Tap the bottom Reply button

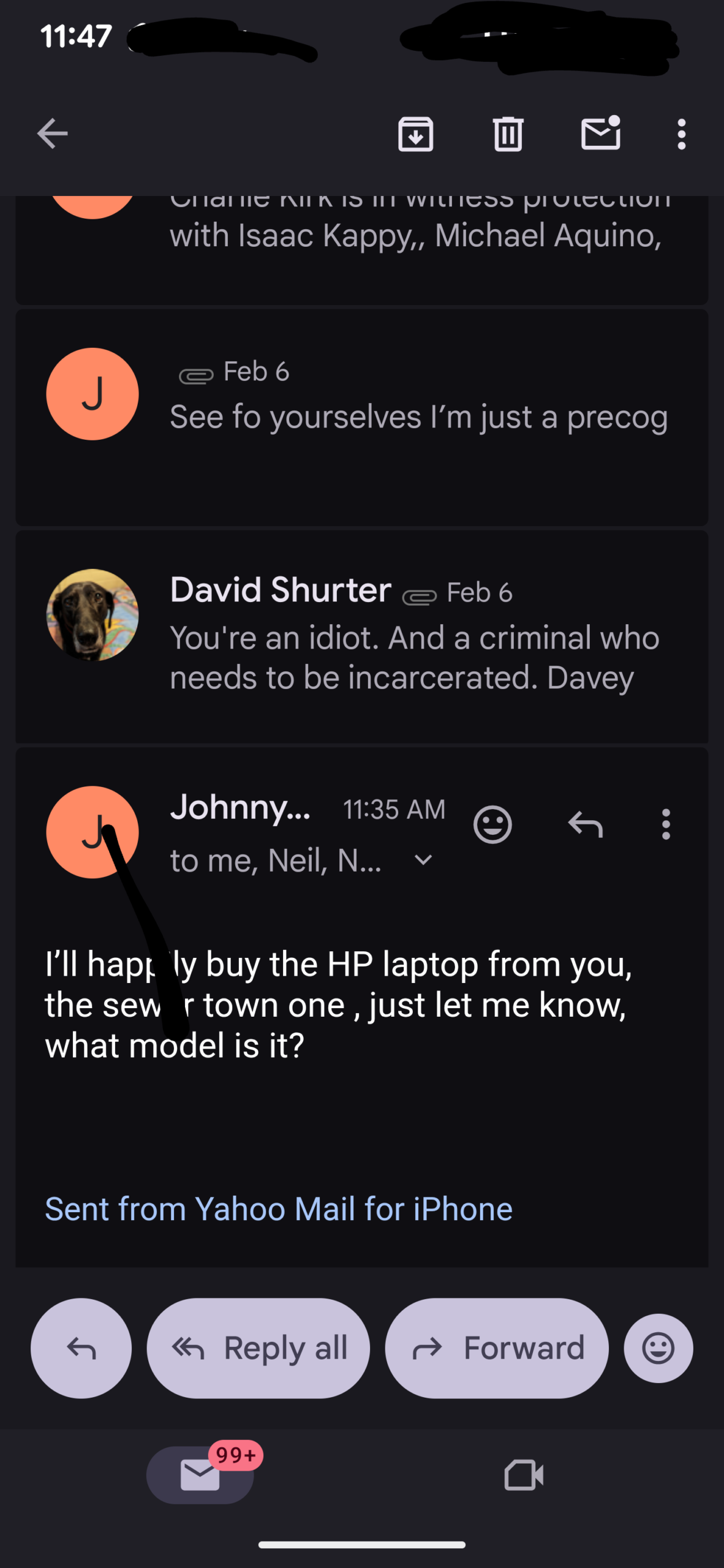coord(81,1348)
